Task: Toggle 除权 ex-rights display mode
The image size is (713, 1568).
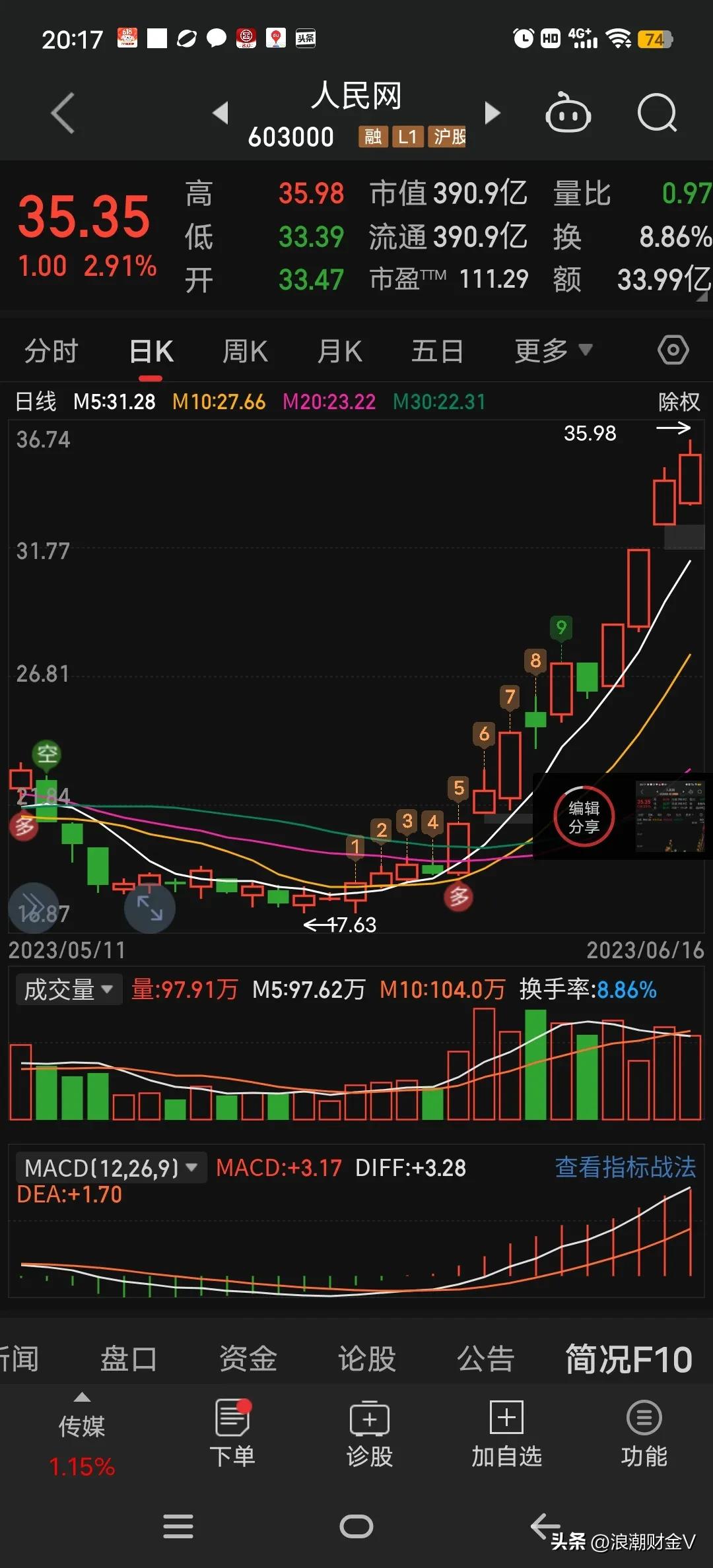Action: (x=679, y=401)
